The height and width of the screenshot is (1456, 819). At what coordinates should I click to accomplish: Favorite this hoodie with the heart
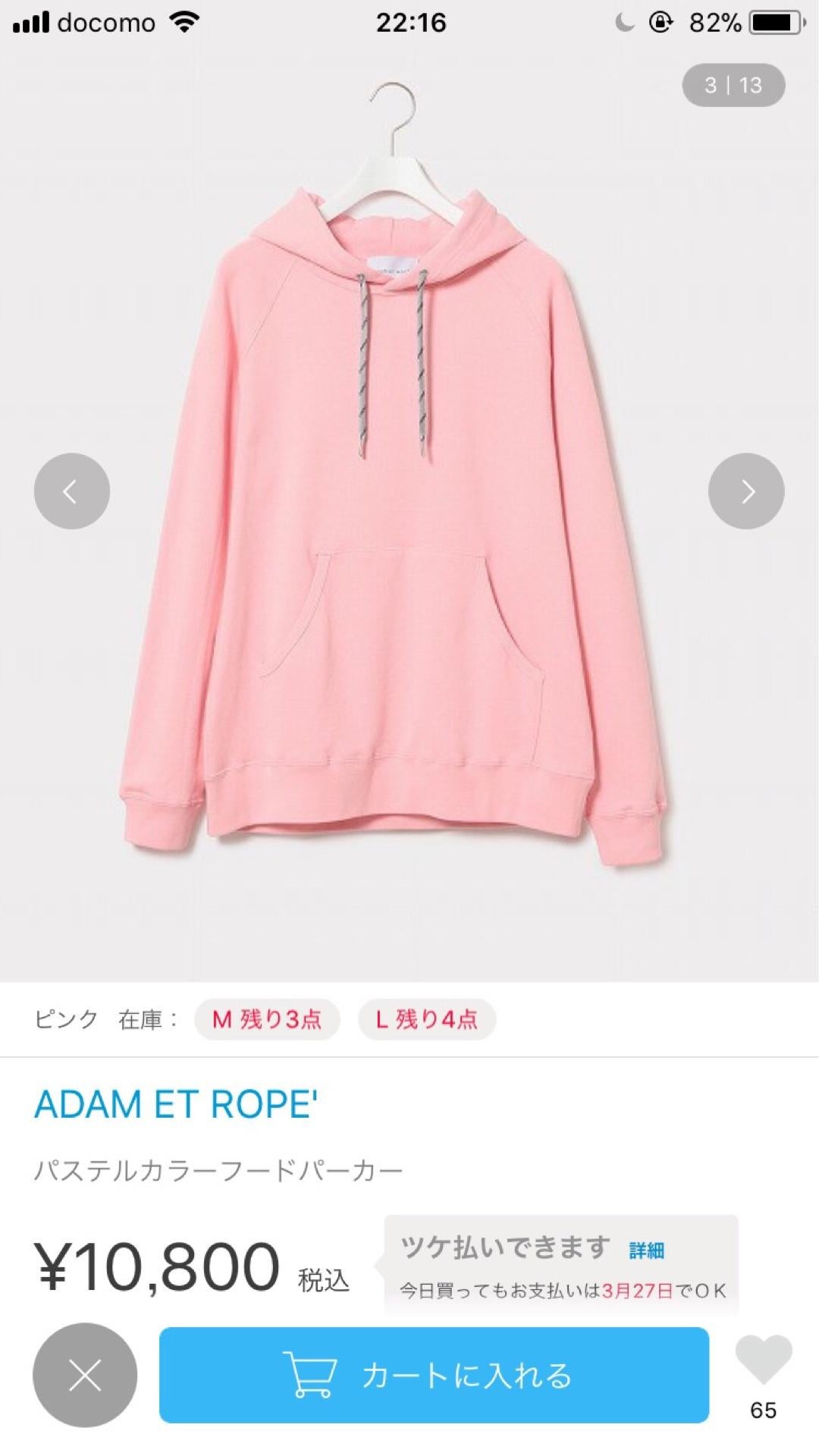(x=764, y=1360)
